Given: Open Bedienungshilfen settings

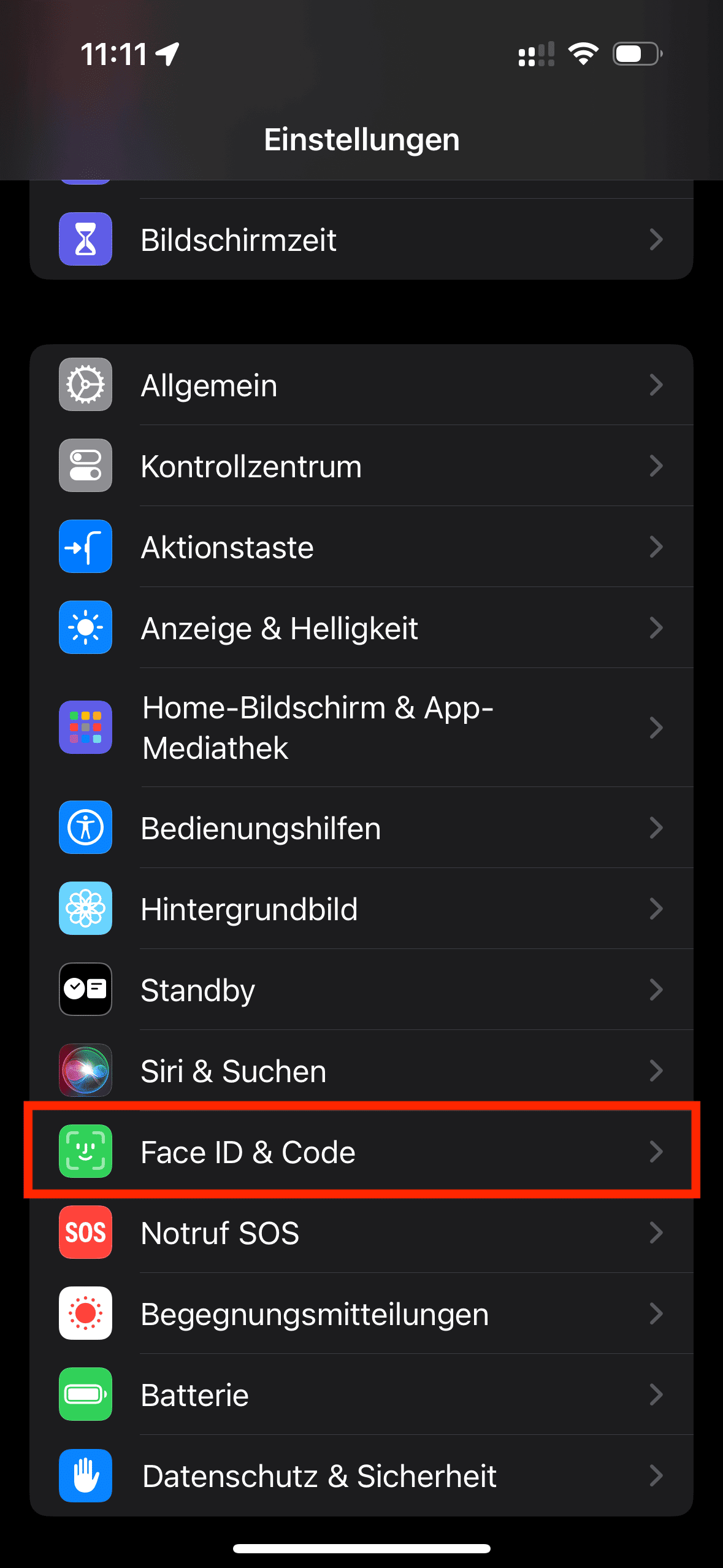Looking at the screenshot, I should [361, 828].
